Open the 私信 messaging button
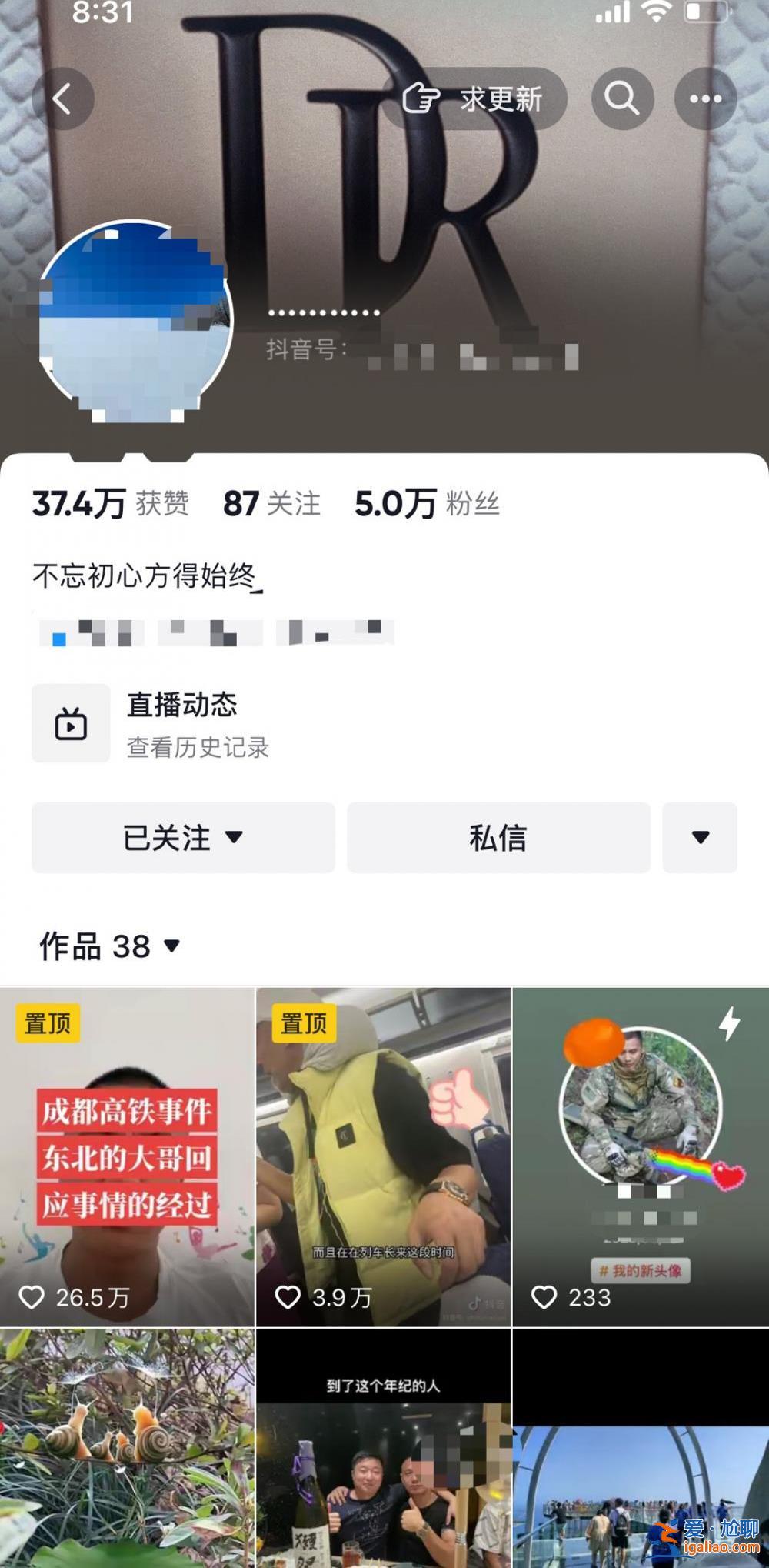Screen dimensions: 769x1568 (498, 838)
